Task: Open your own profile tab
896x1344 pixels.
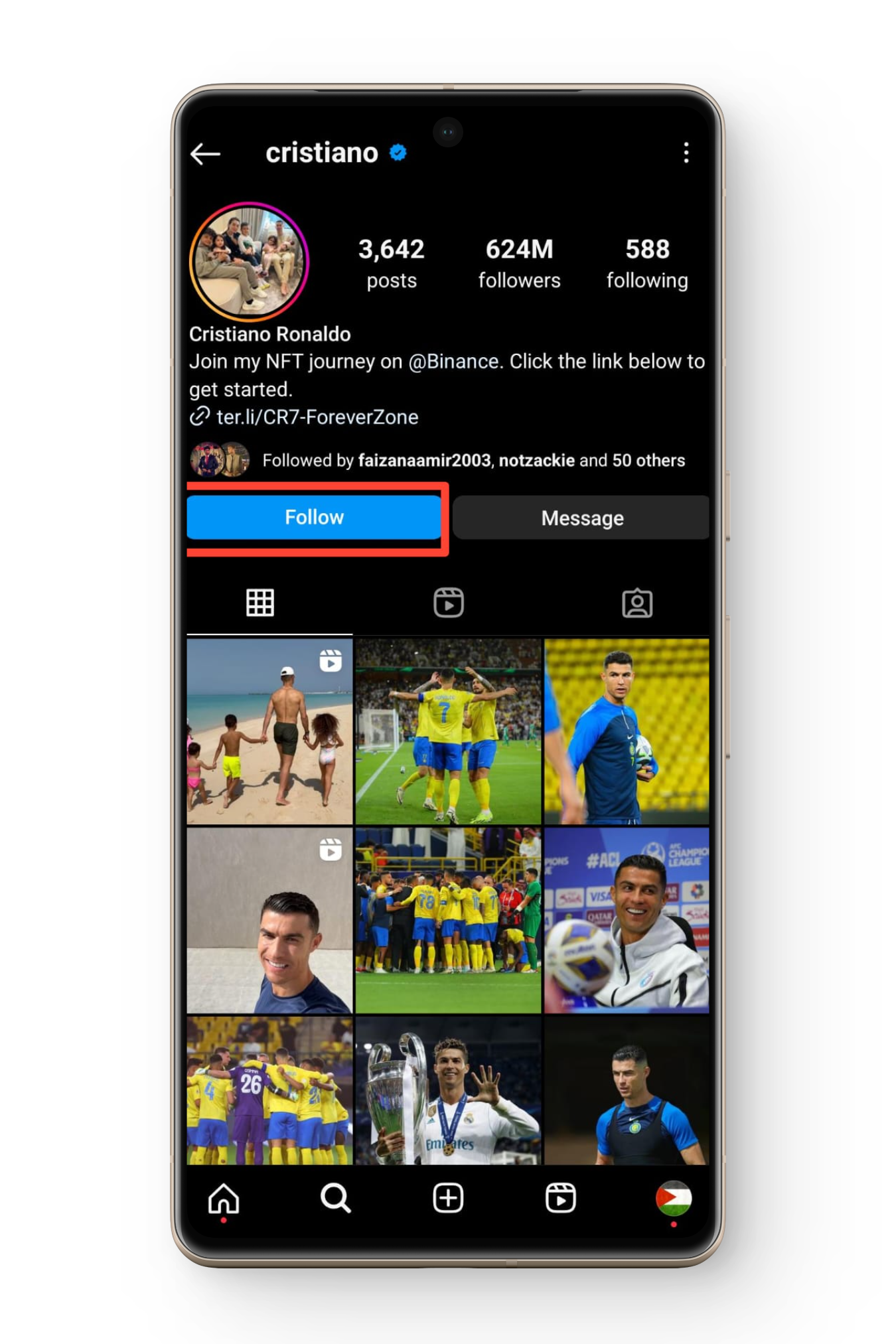Action: click(673, 1199)
